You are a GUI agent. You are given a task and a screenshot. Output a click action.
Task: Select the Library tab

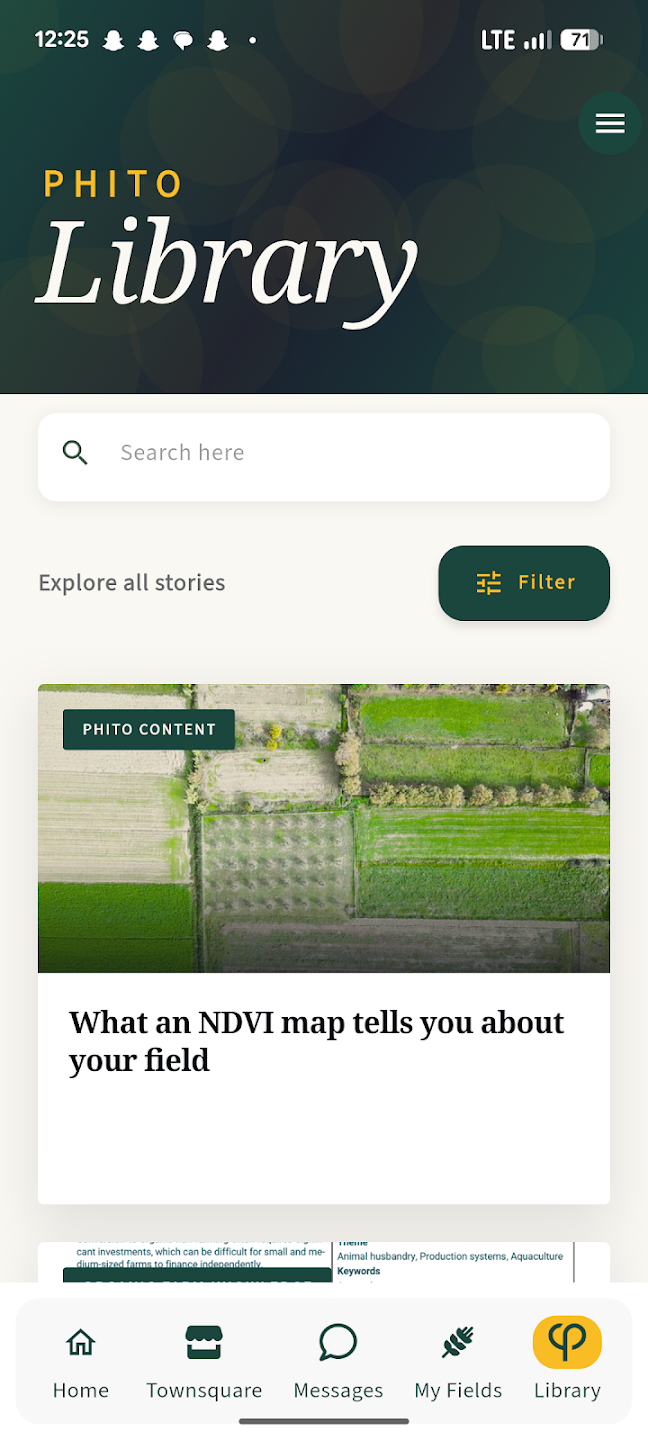[567, 1361]
